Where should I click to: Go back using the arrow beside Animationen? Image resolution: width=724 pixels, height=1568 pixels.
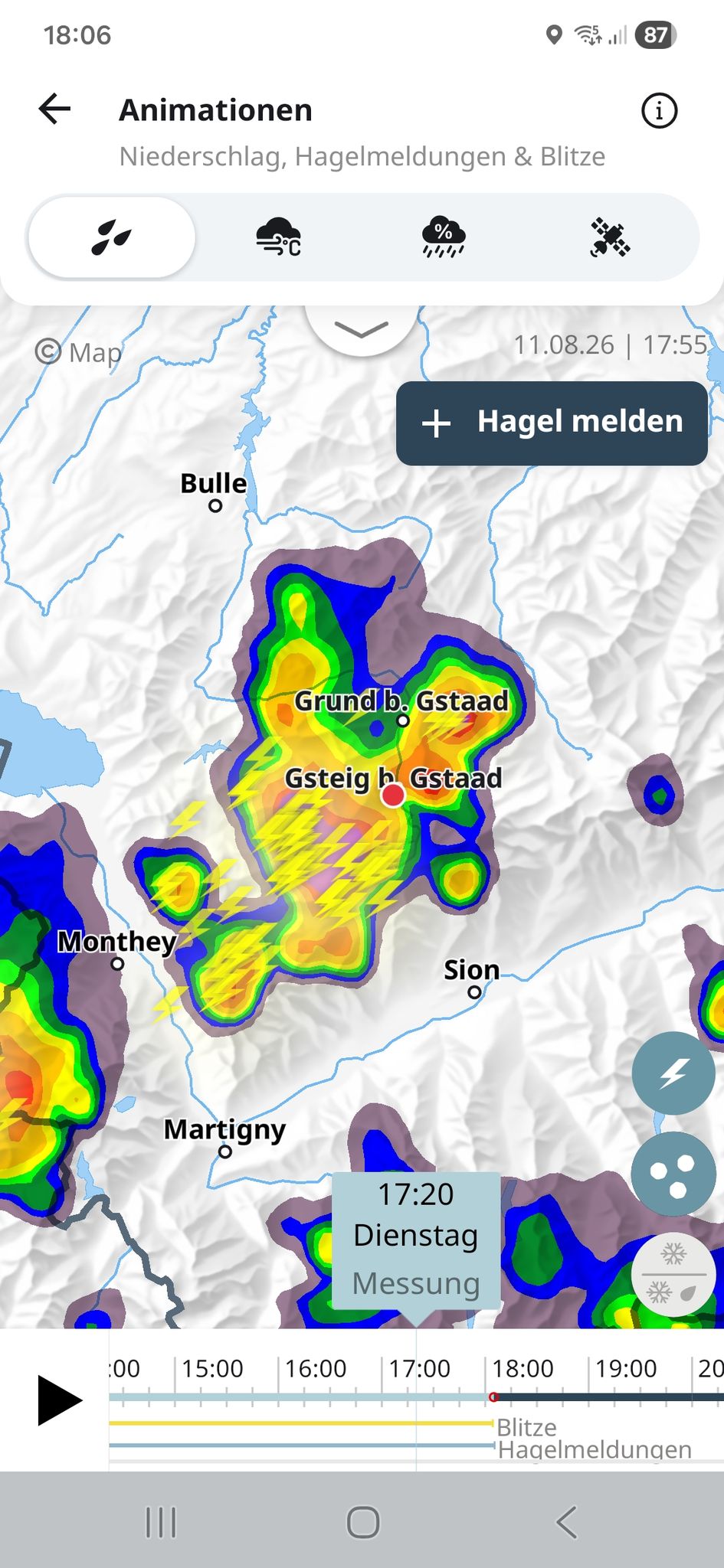point(54,109)
